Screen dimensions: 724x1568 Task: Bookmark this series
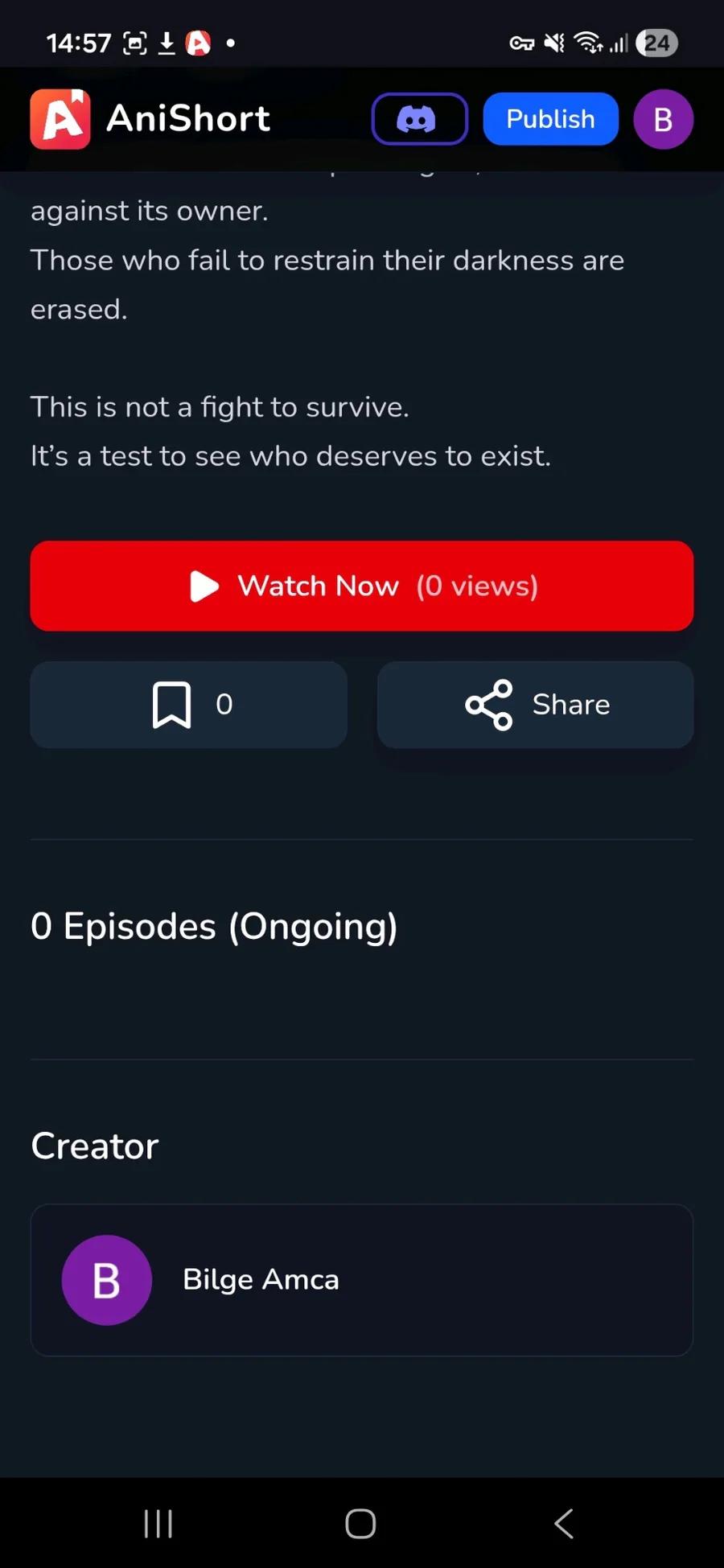[189, 705]
